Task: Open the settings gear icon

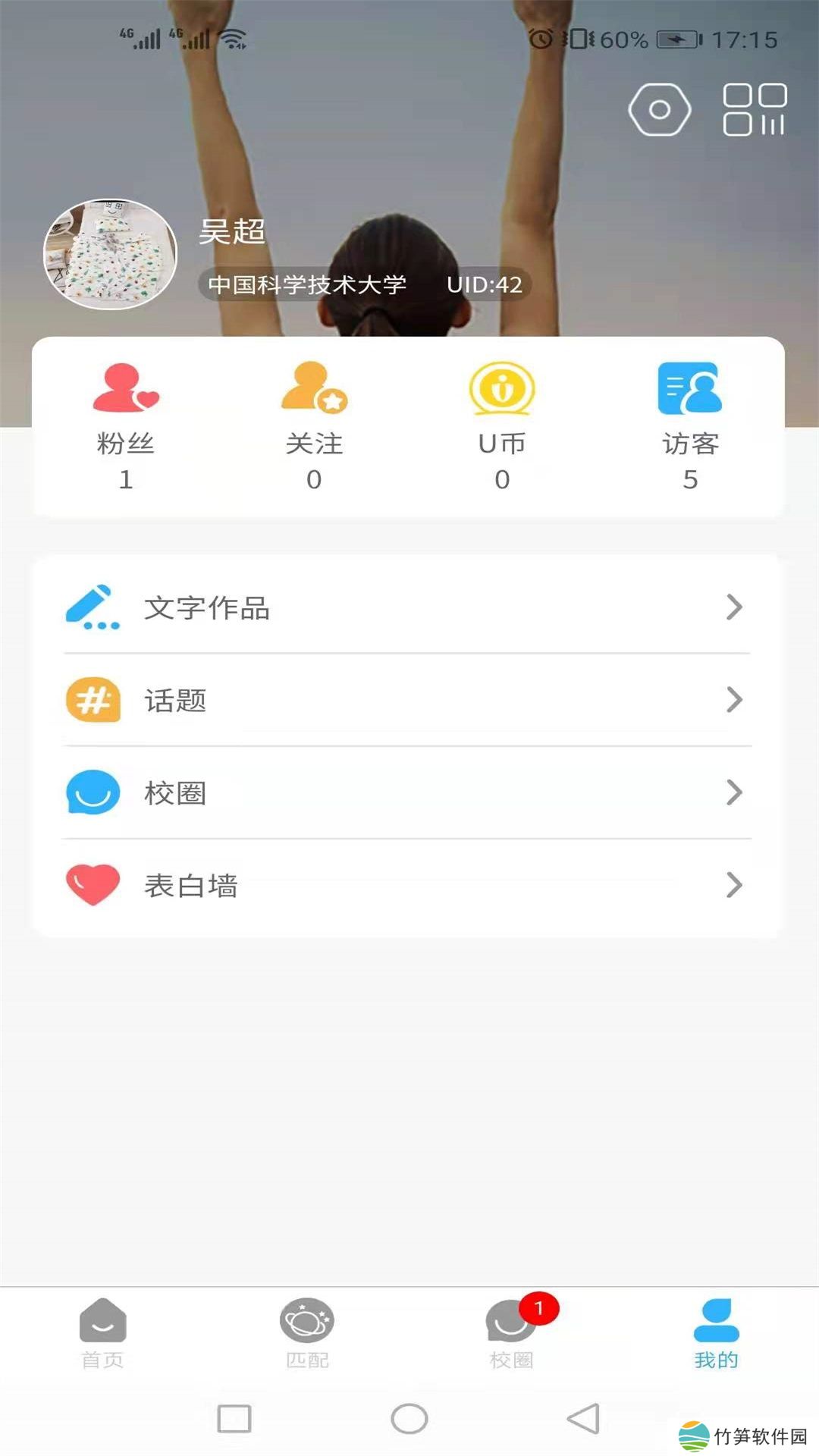Action: click(659, 110)
